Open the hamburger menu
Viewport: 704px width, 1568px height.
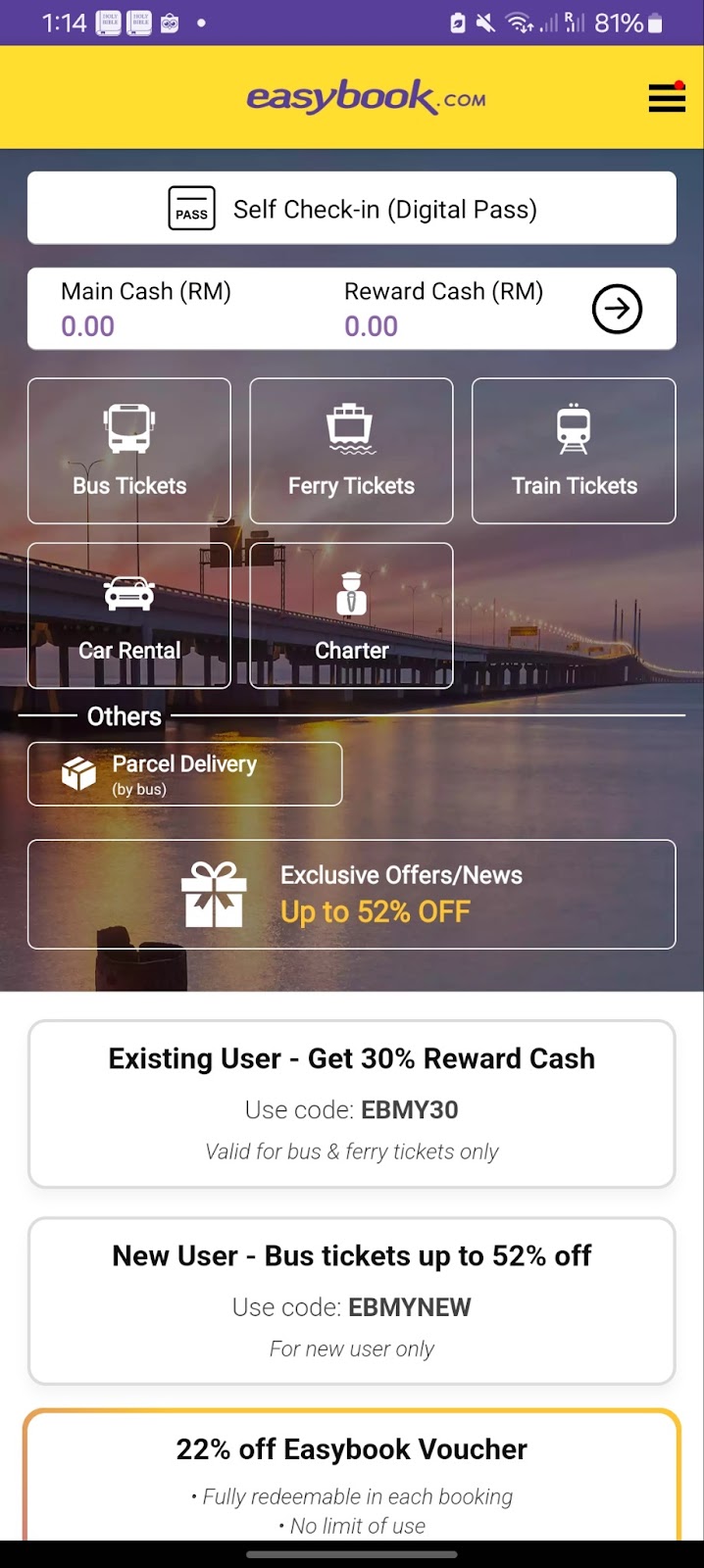[667, 98]
